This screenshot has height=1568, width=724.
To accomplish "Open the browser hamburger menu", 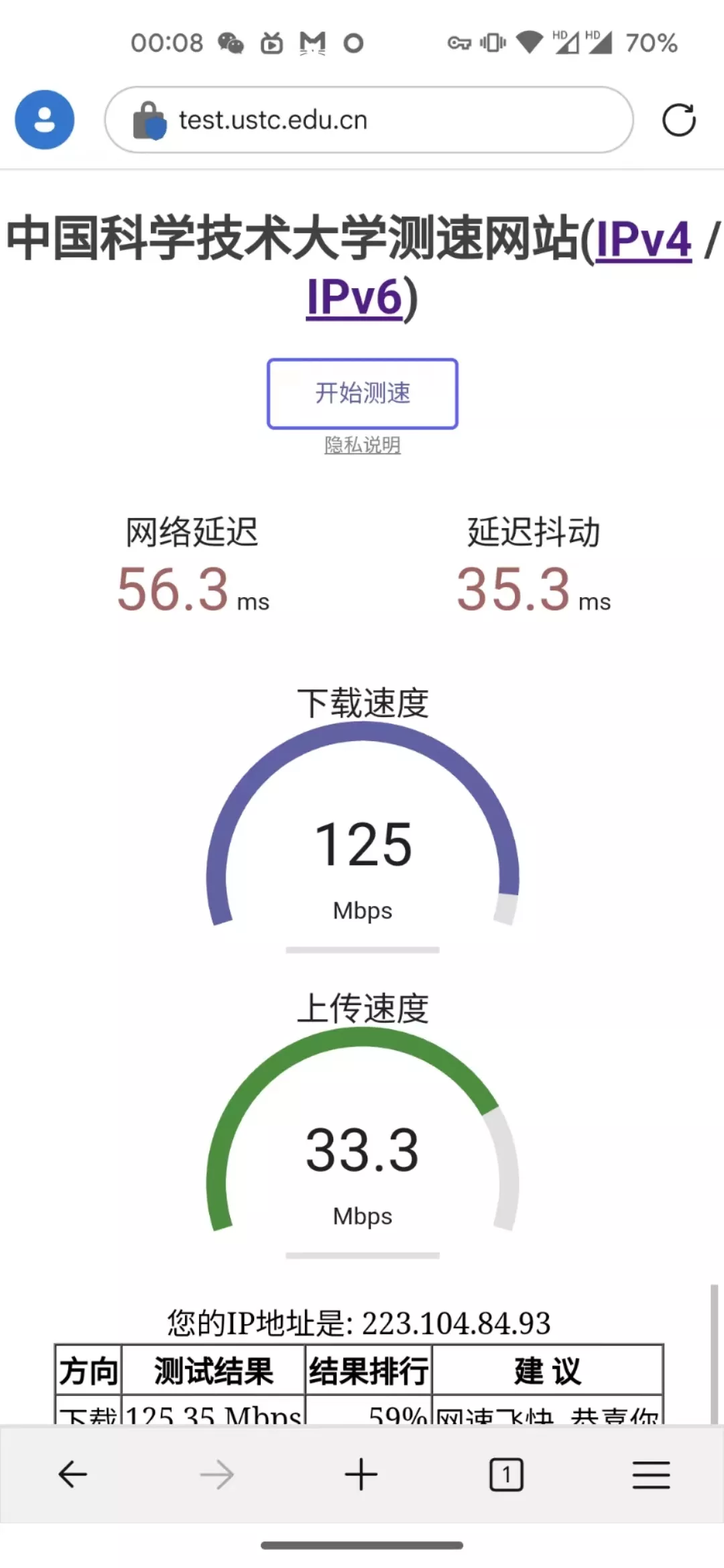I will 651,1476.
